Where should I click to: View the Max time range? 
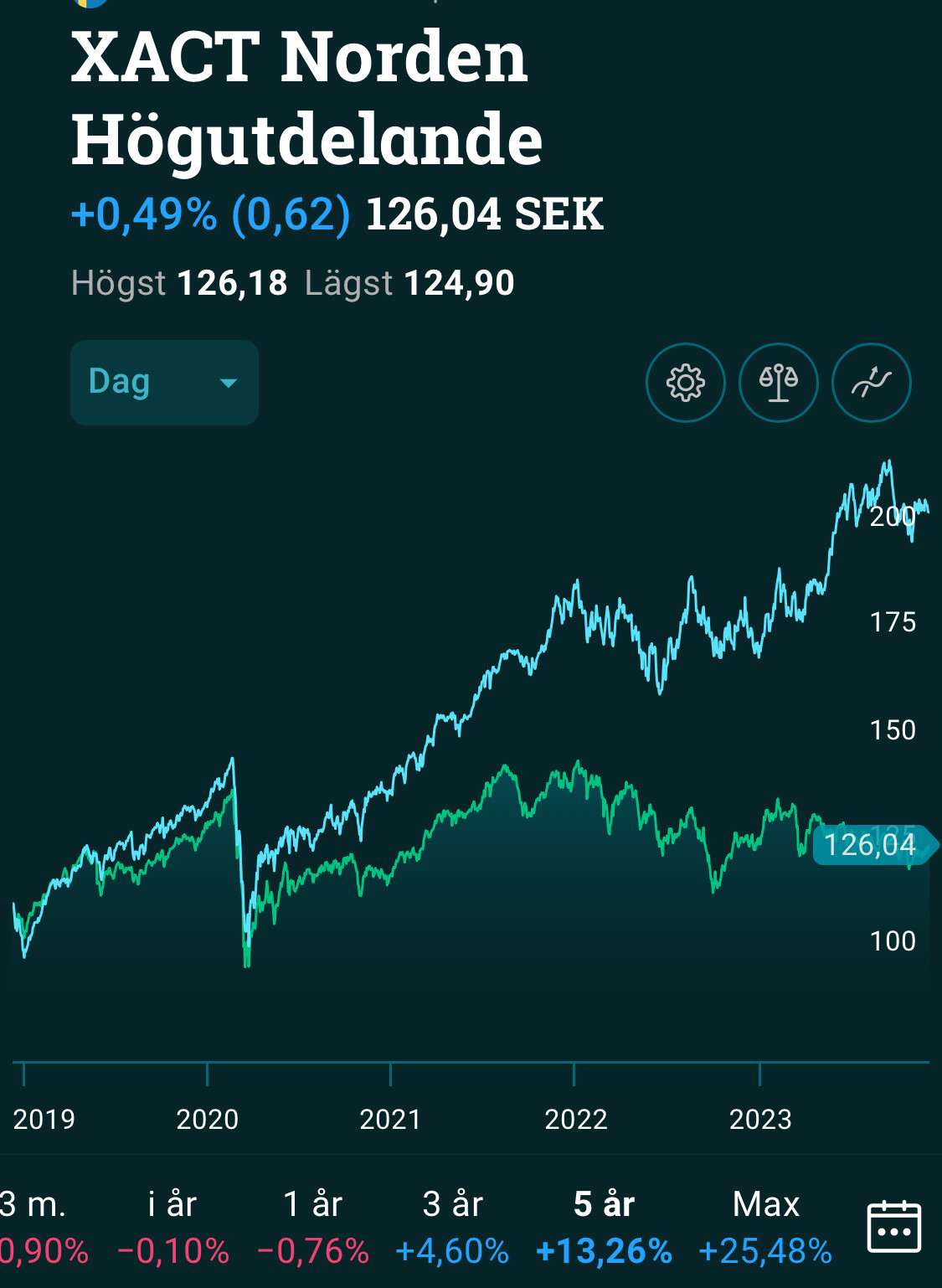coord(765,1226)
